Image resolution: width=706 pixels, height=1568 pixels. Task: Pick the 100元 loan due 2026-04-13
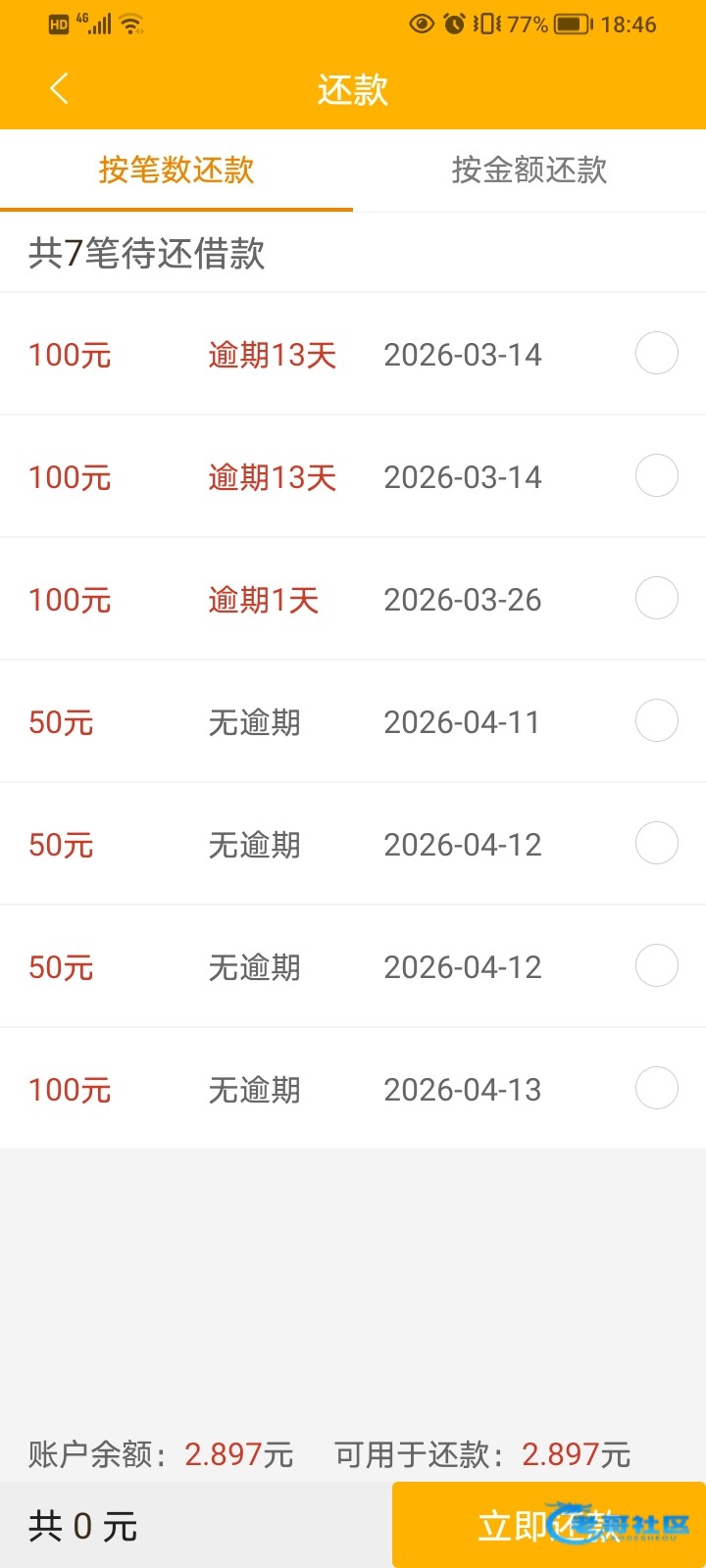pos(656,1089)
